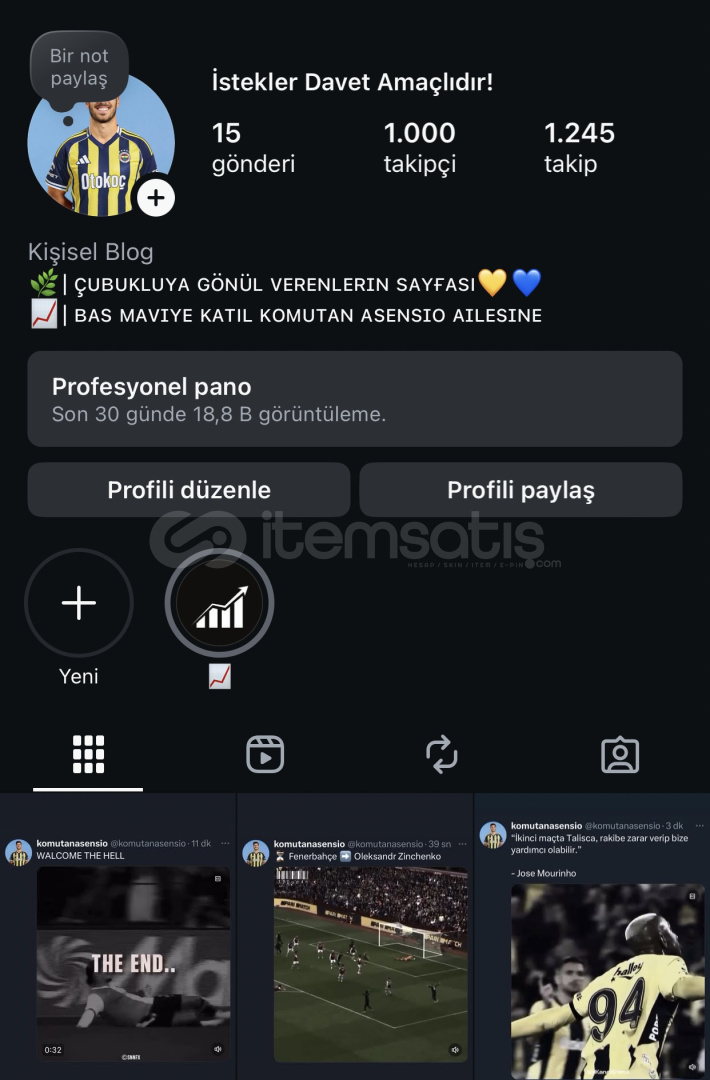
Task: Switch to the reposts tab
Action: point(442,754)
